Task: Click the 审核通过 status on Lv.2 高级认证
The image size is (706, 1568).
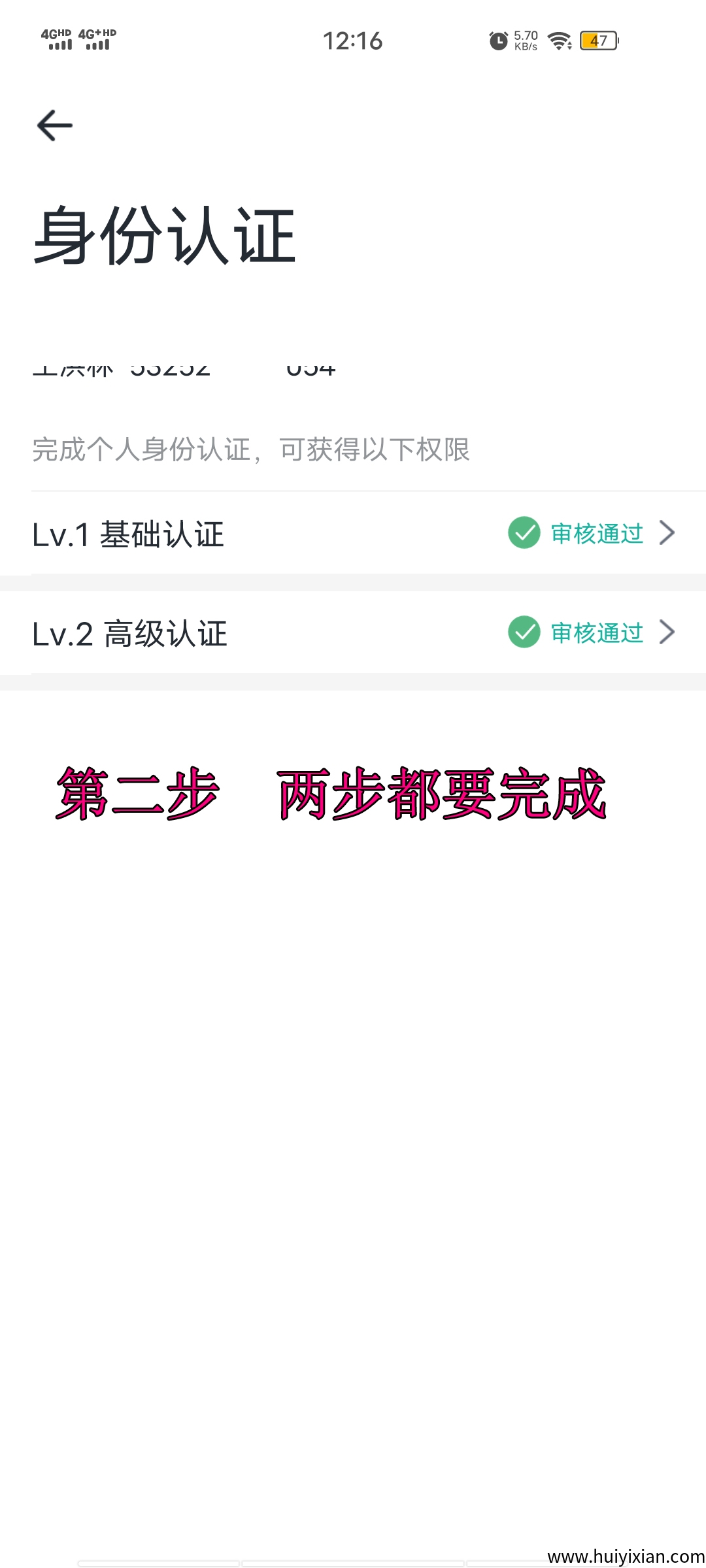Action: coord(596,632)
